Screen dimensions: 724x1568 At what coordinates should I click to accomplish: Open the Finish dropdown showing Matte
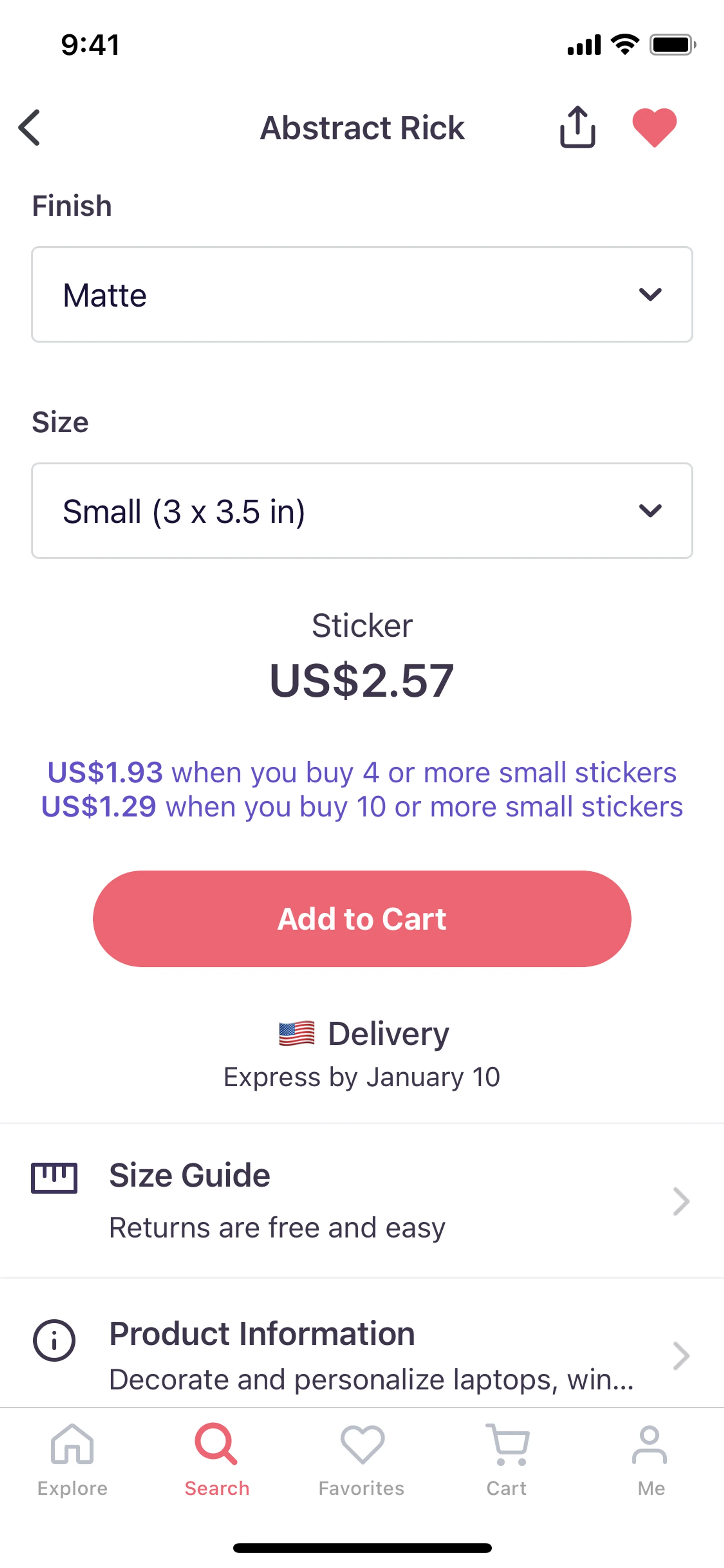click(362, 295)
